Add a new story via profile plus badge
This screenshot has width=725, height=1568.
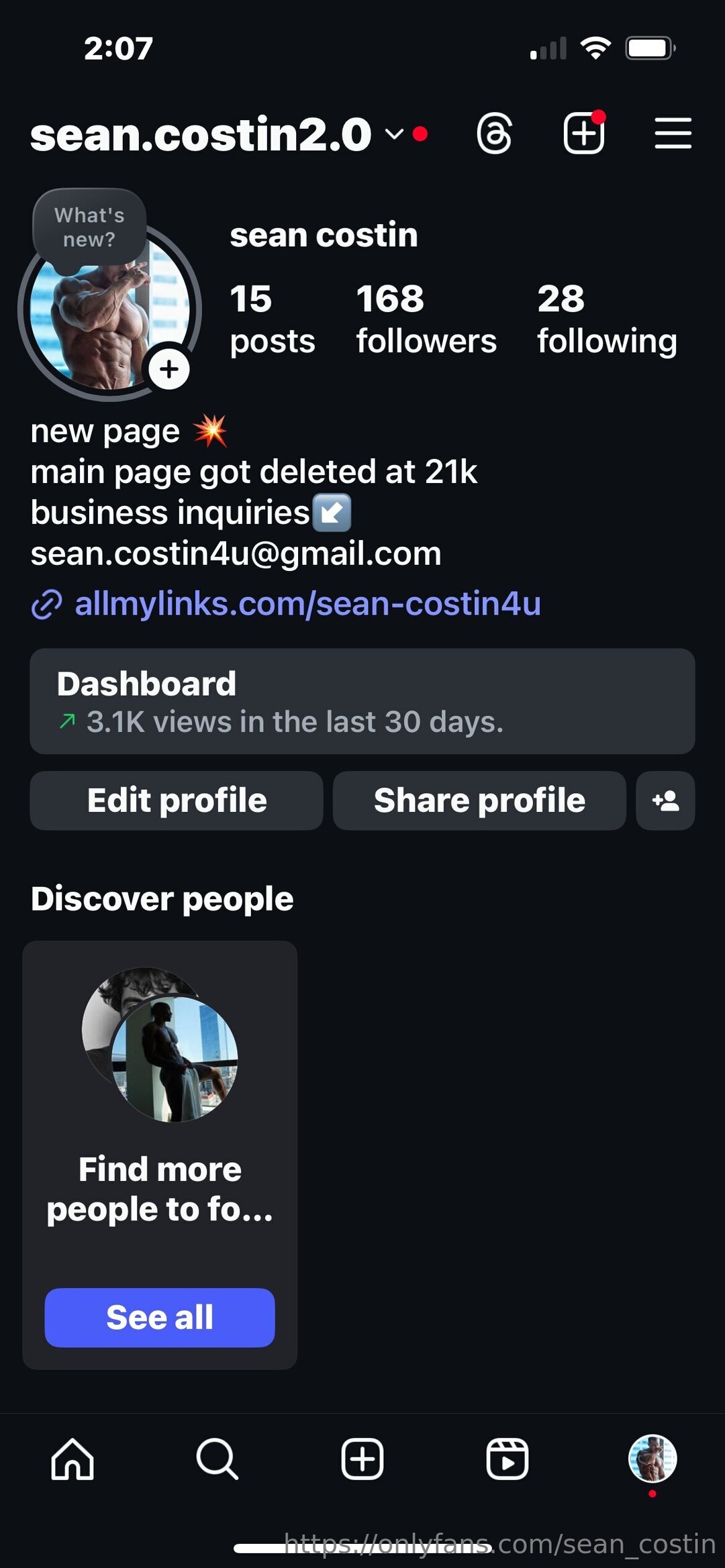tap(169, 369)
